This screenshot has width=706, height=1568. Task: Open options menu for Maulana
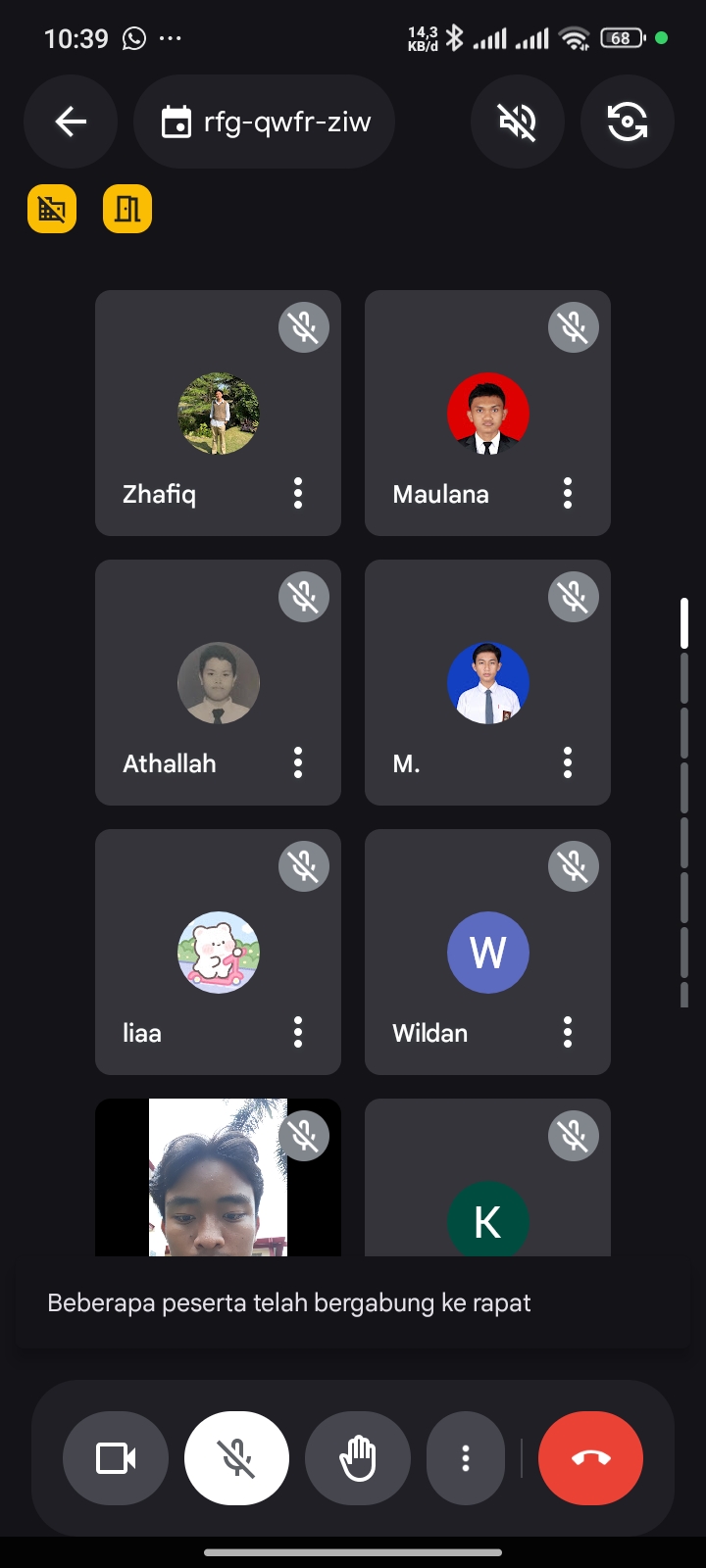[568, 493]
